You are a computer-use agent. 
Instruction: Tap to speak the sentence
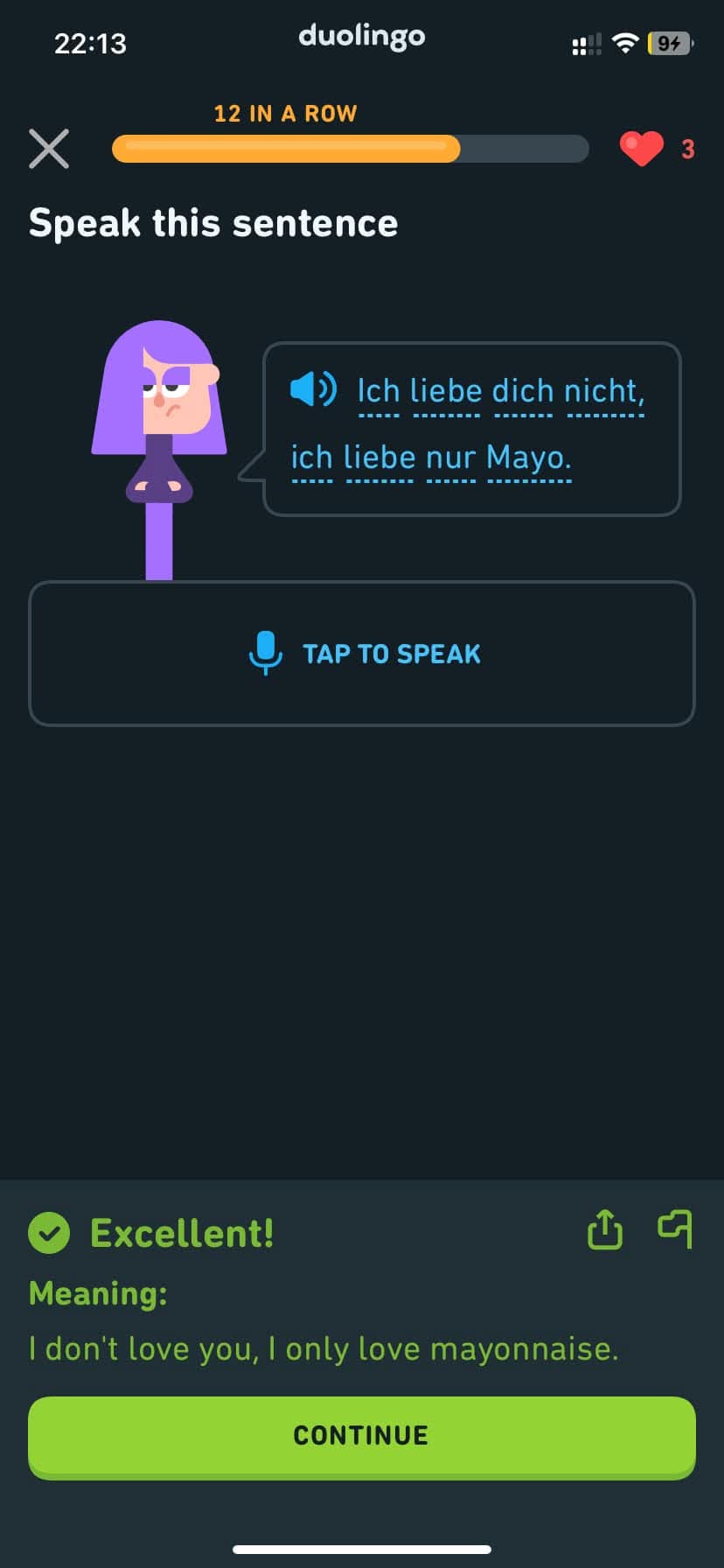pyautogui.click(x=362, y=654)
